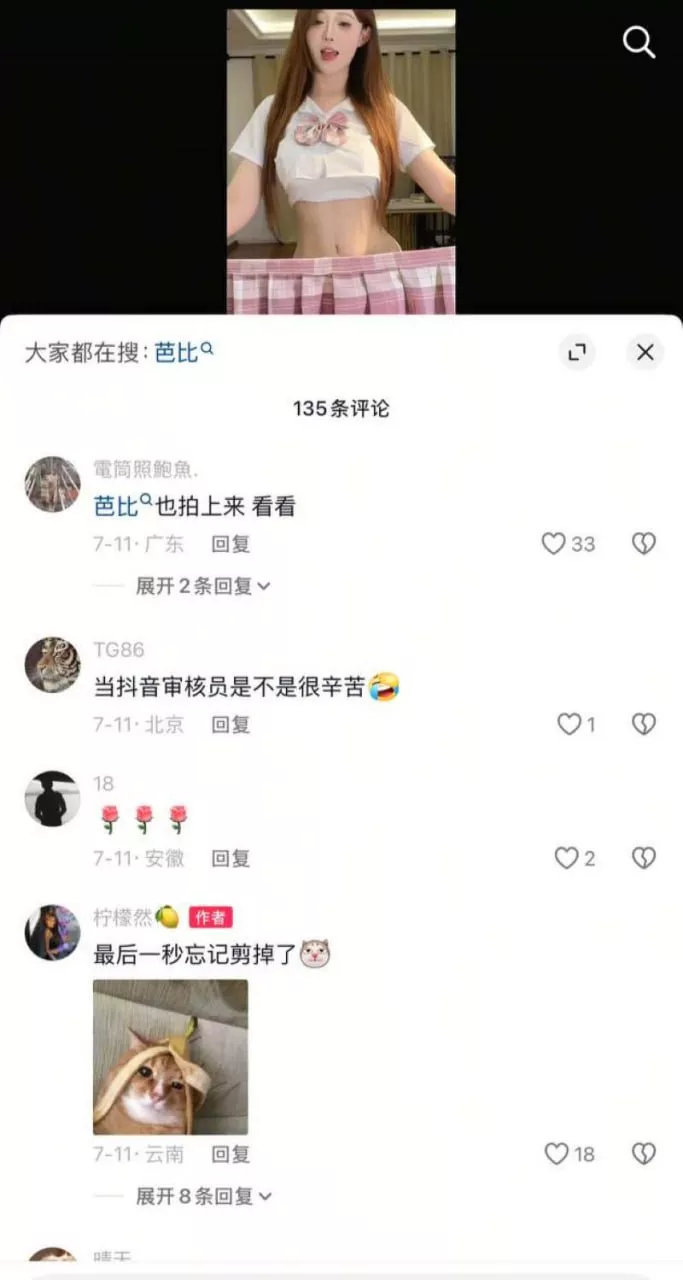Reply to author 柠檬然's comment

tap(230, 1155)
